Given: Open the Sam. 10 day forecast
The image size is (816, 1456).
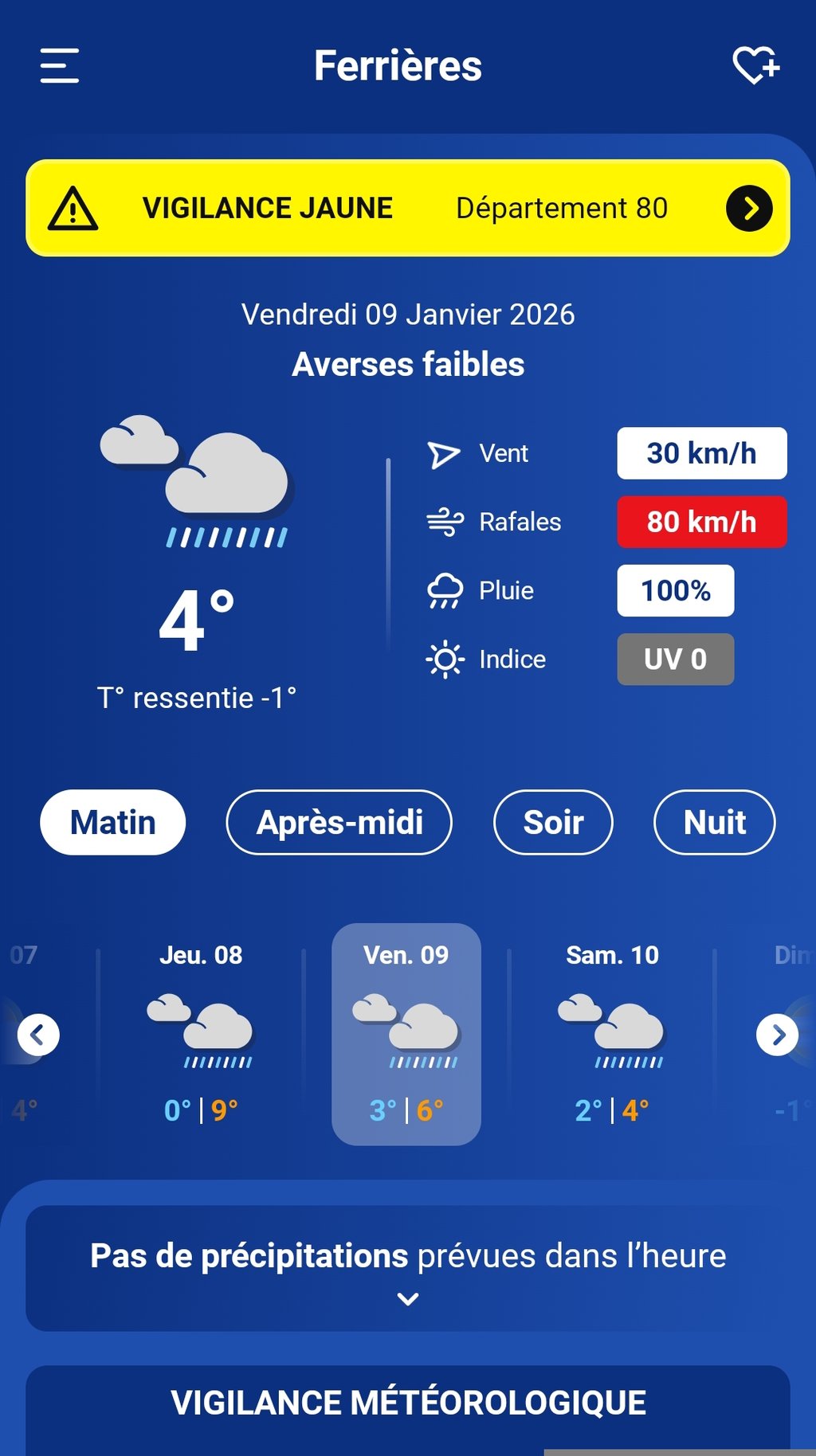Looking at the screenshot, I should [x=612, y=1033].
